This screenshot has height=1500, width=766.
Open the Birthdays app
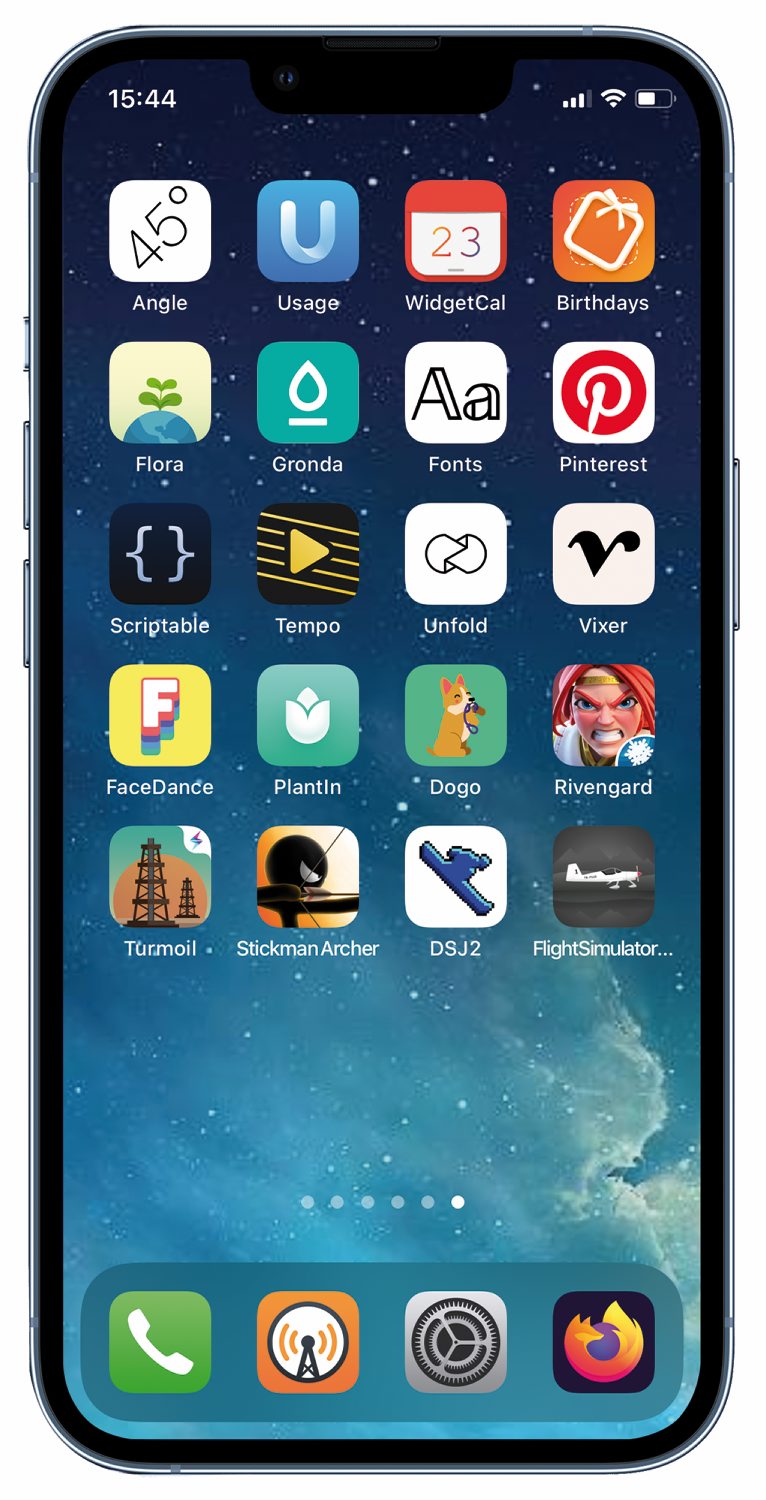(x=604, y=231)
